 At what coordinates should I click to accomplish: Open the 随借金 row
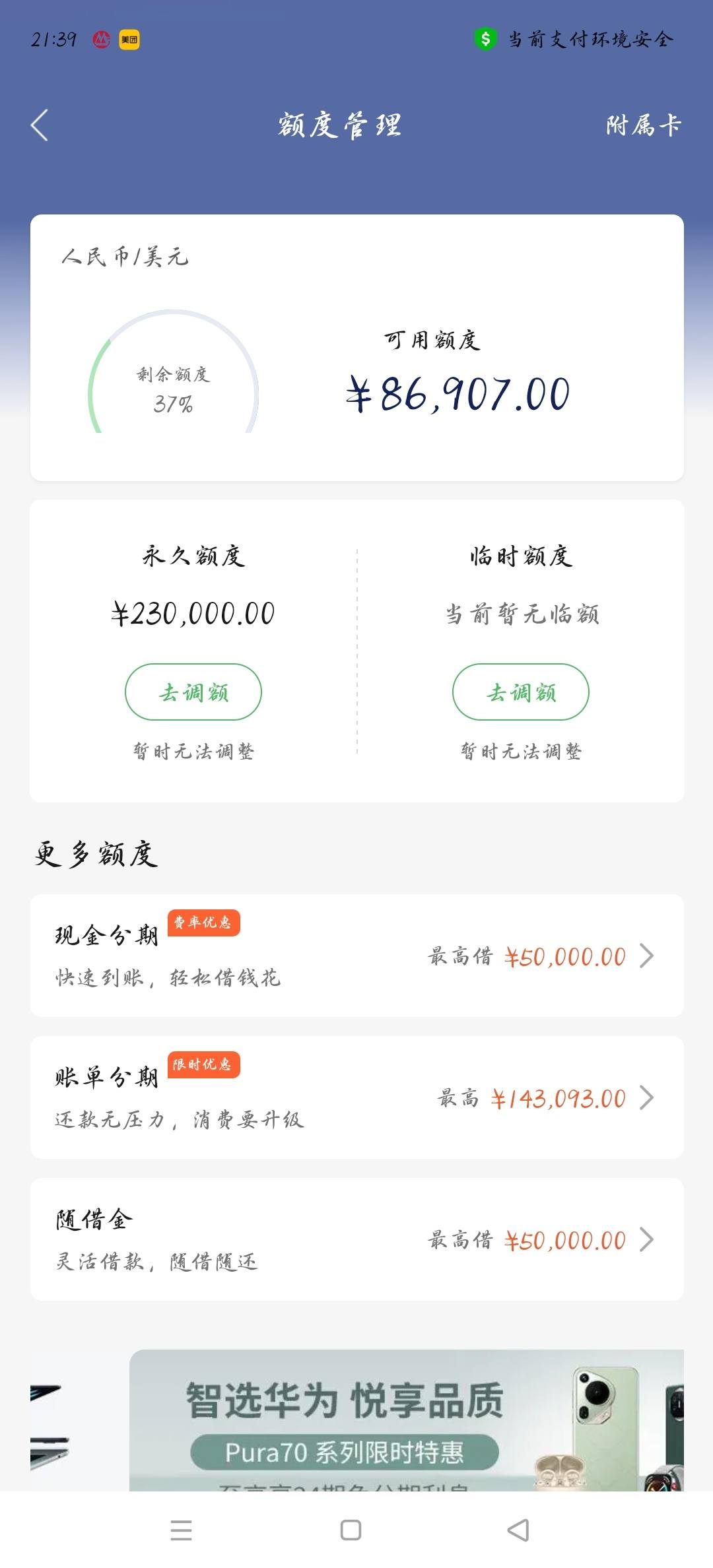357,1239
